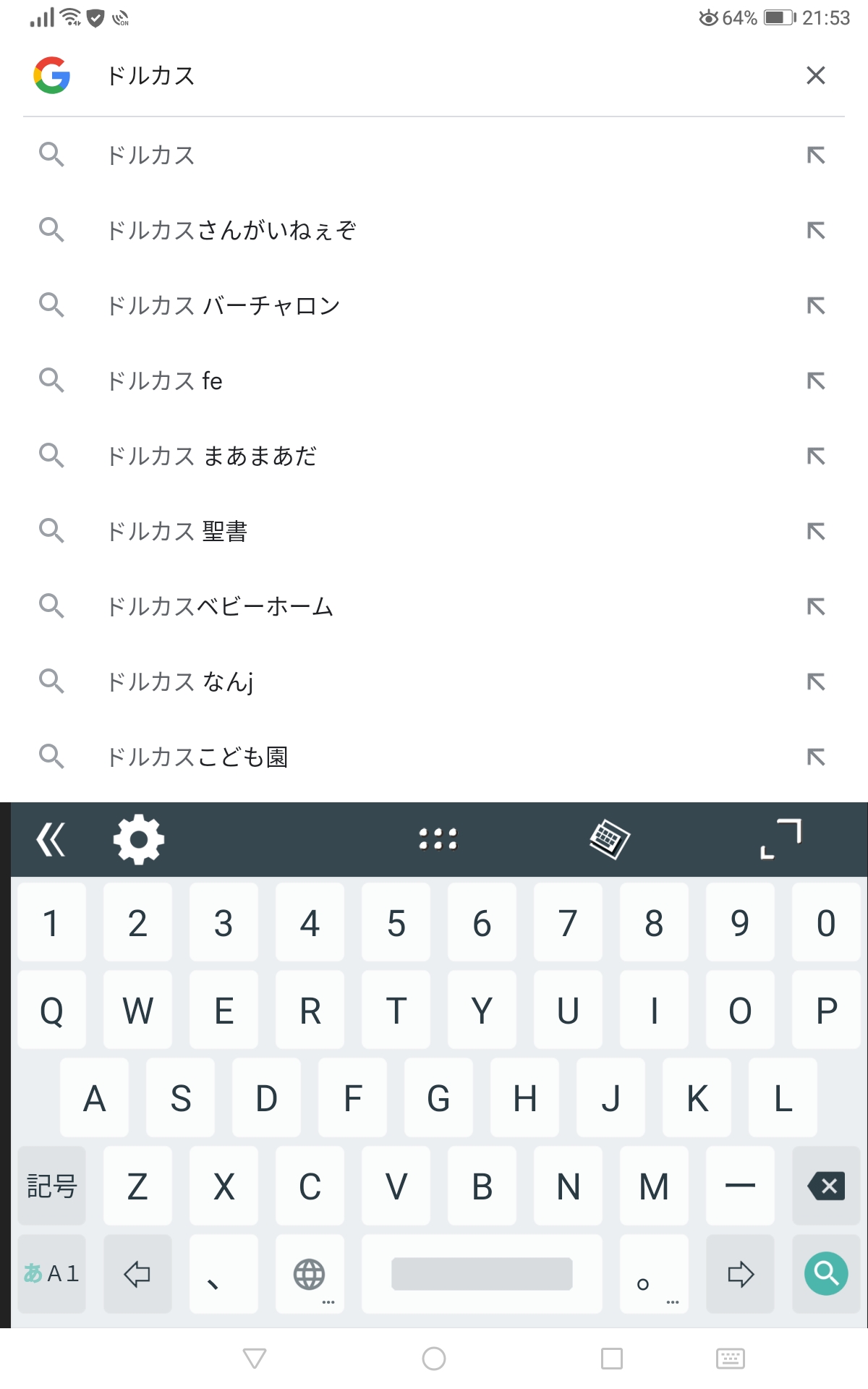This screenshot has height=1389, width=868.
Task: Tap the backspace key
Action: click(826, 1186)
